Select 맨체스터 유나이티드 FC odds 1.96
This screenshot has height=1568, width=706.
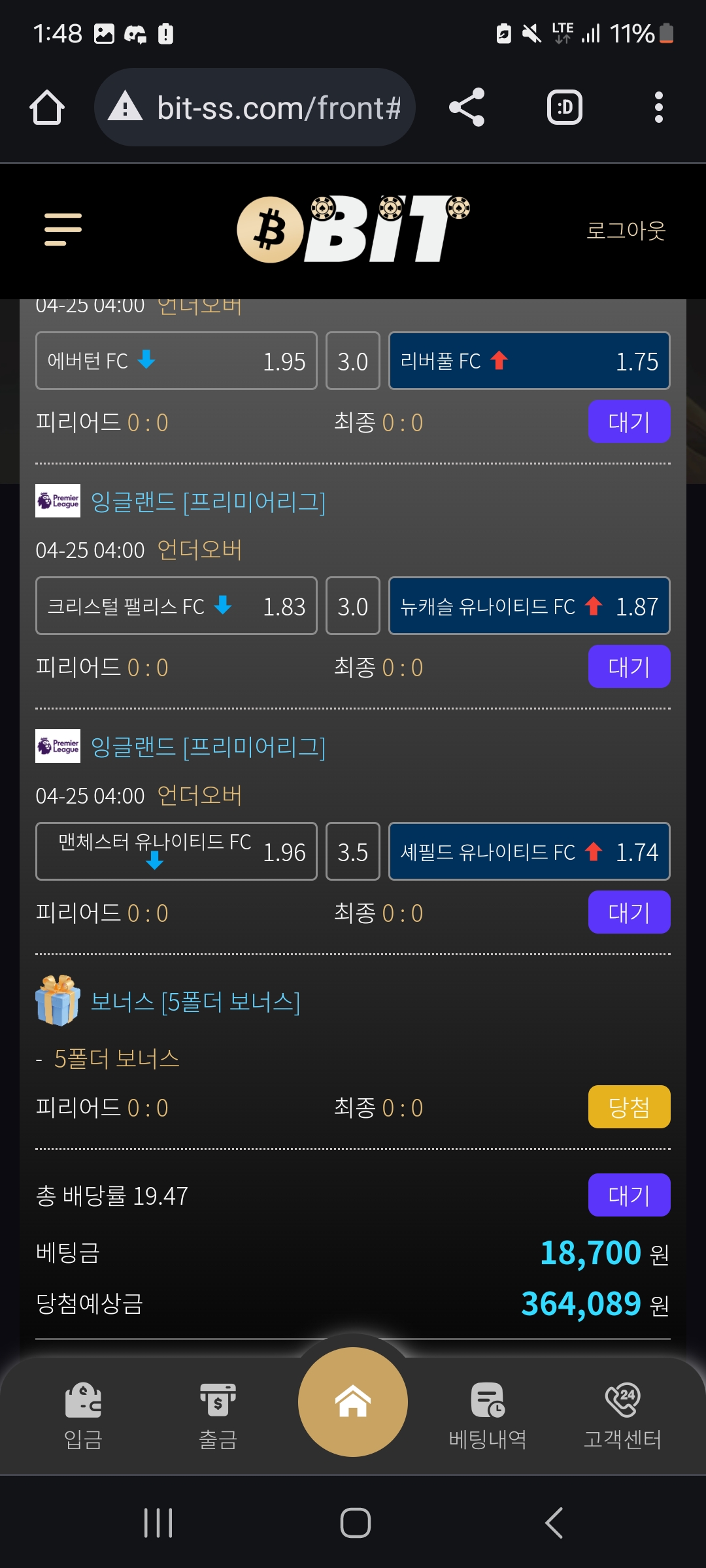click(x=176, y=851)
